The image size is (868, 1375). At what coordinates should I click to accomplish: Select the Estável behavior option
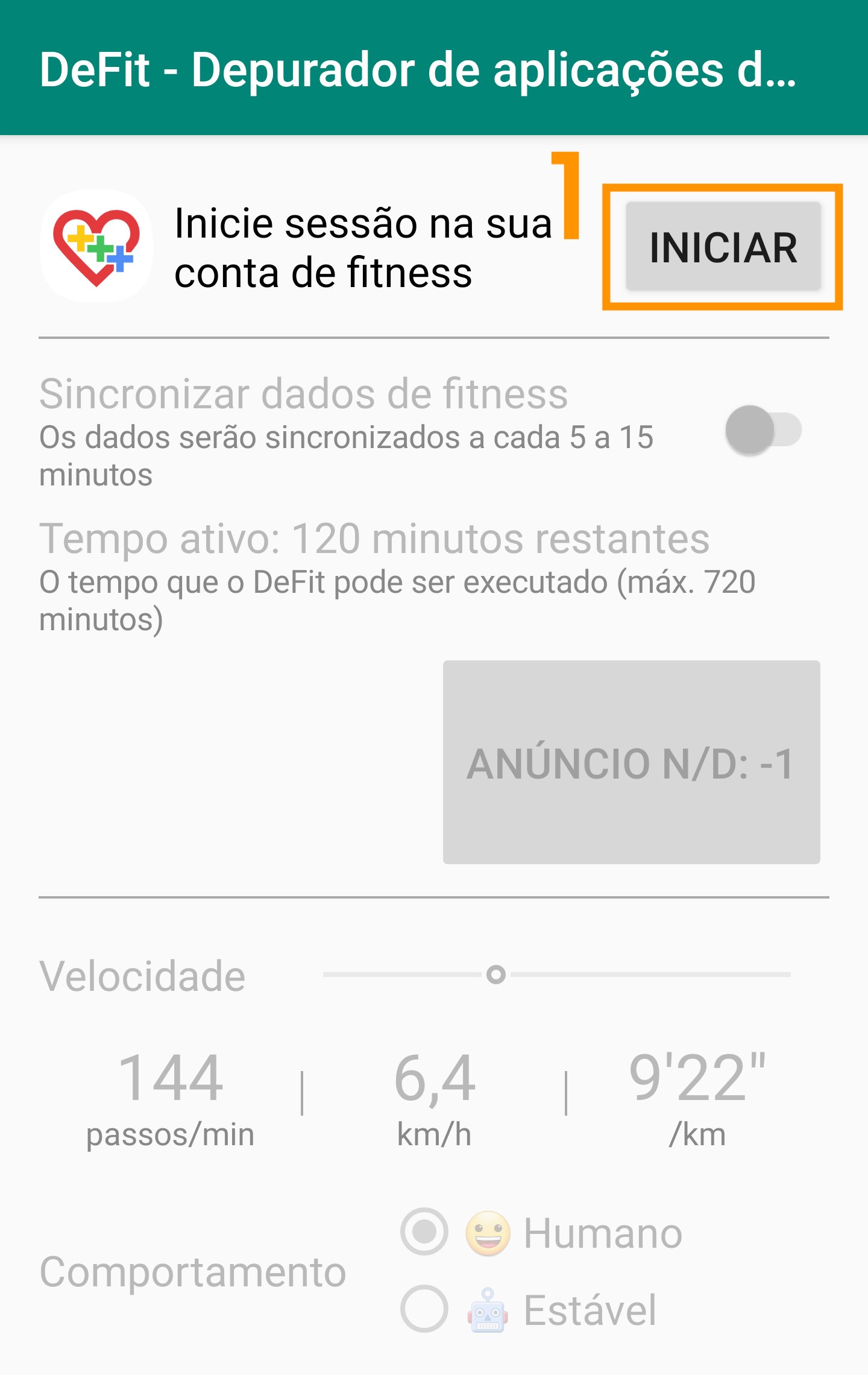point(529,1309)
